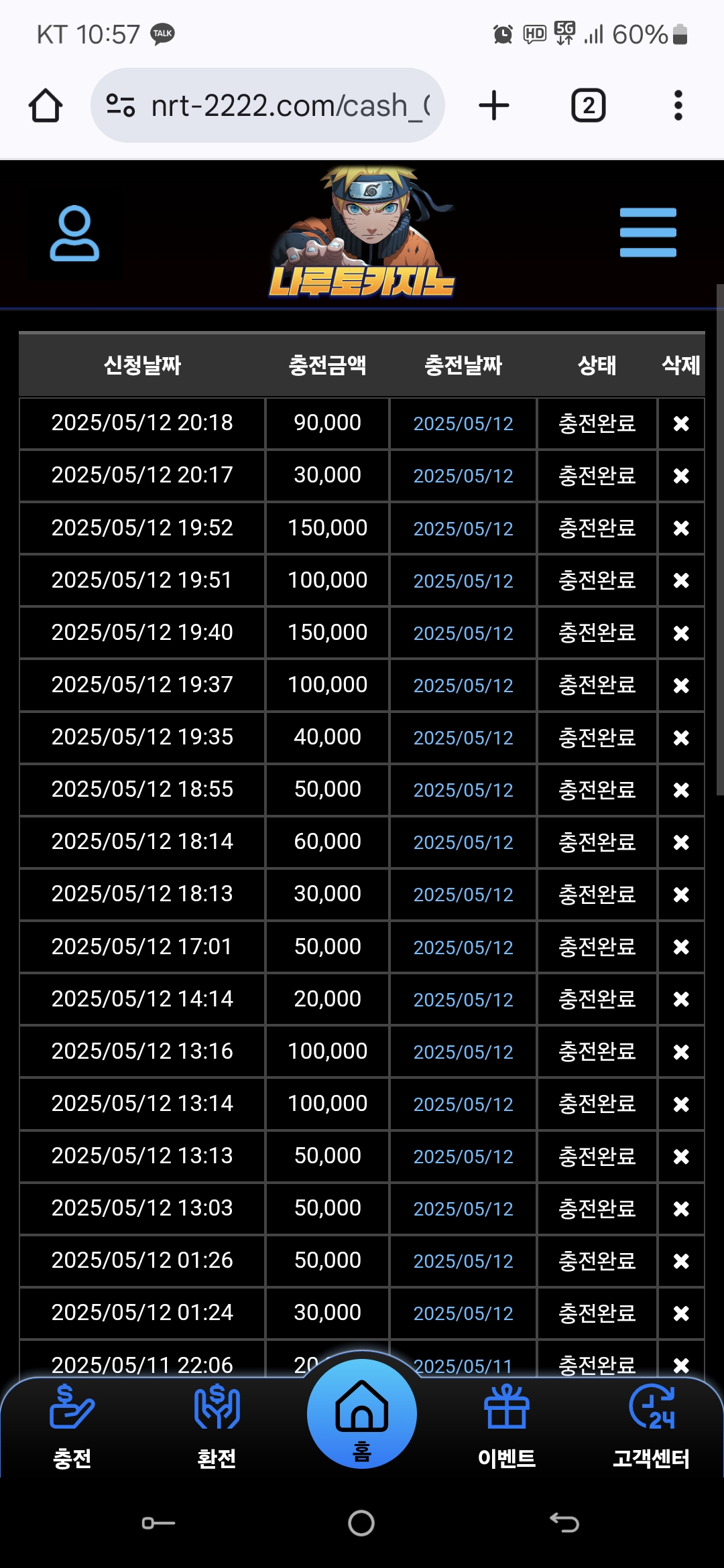
Task: Open a new browser tab
Action: pos(494,105)
